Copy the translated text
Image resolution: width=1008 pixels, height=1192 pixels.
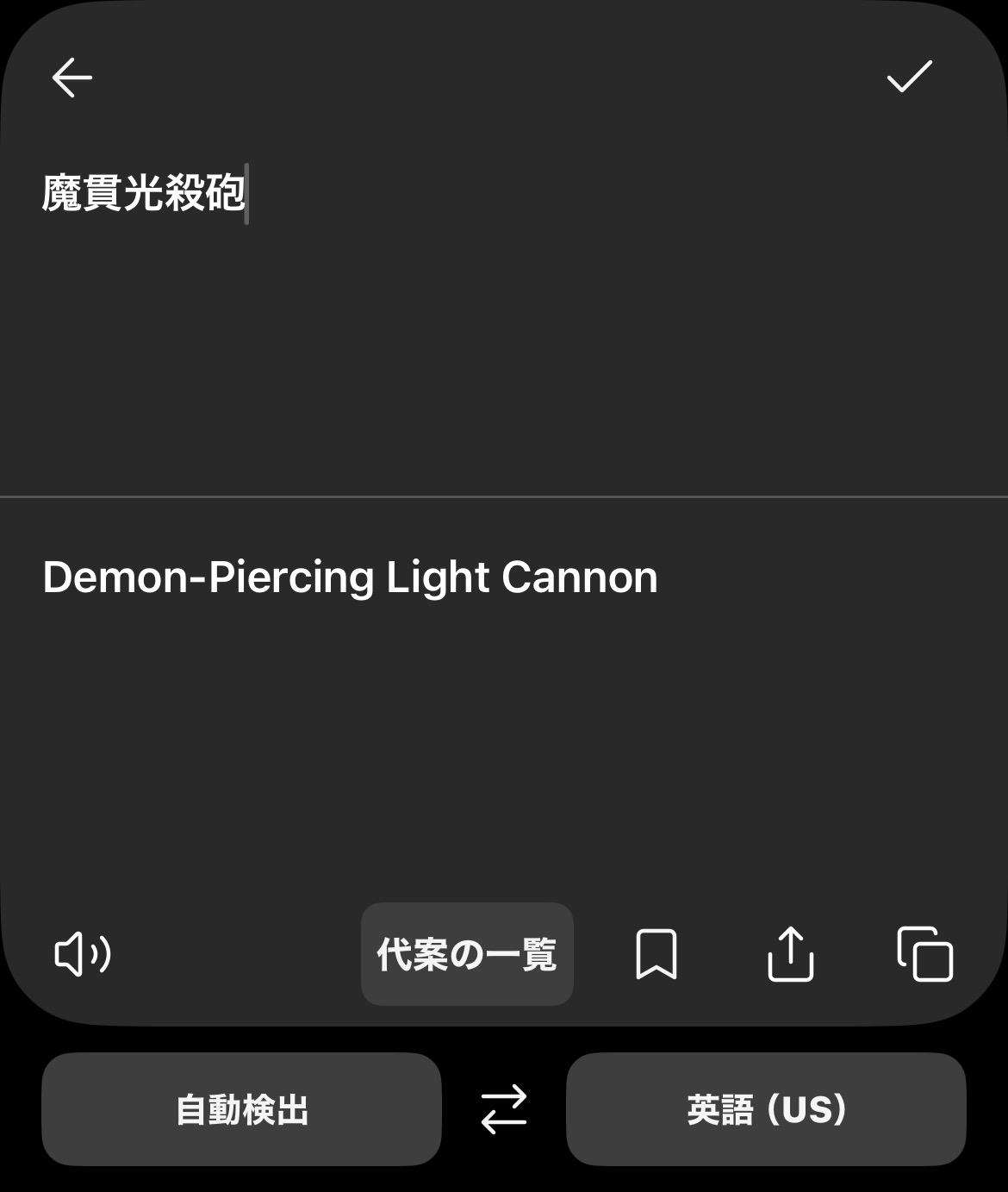pyautogui.click(x=925, y=954)
